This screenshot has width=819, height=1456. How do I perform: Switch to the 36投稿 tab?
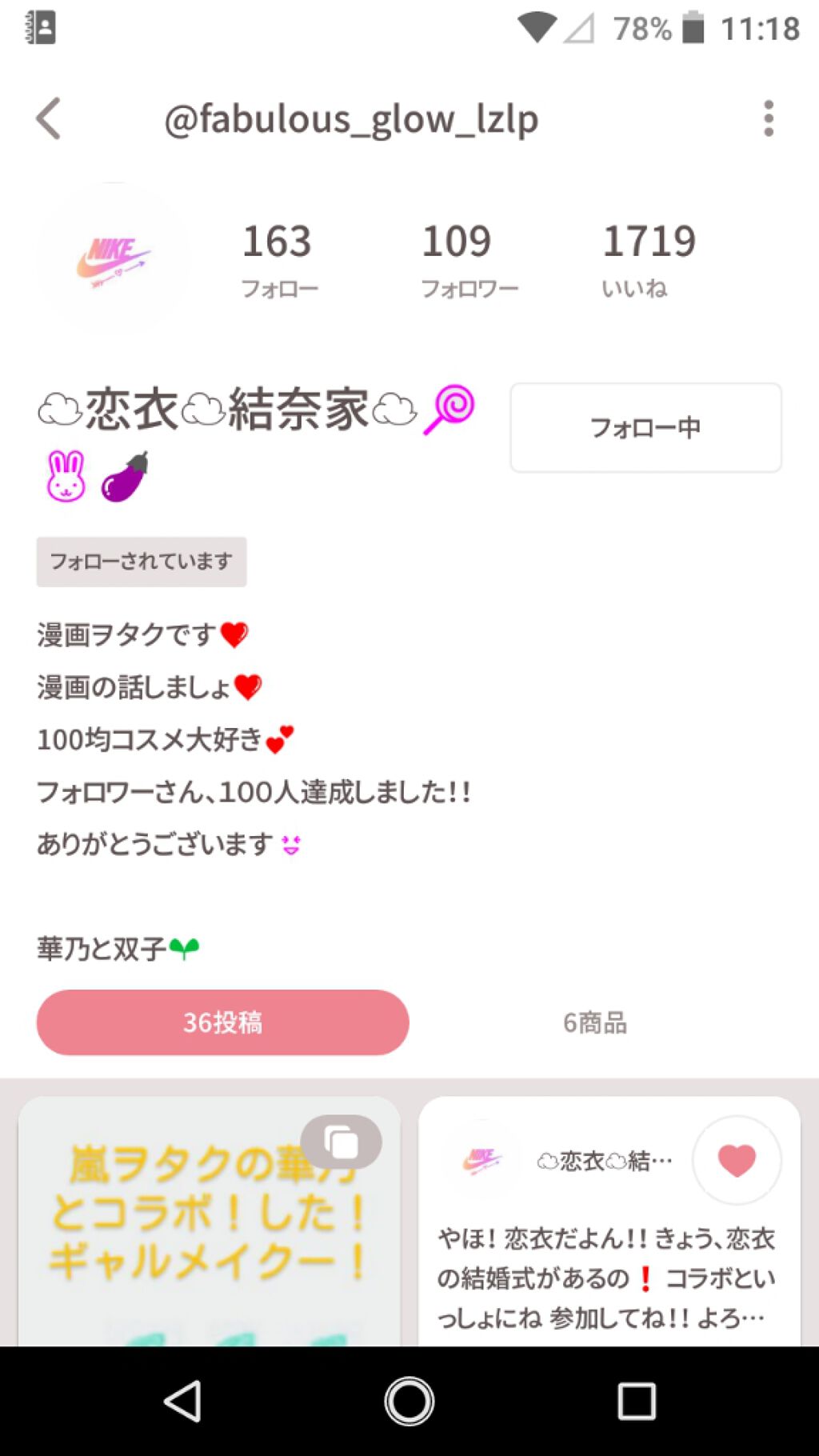click(x=222, y=1022)
